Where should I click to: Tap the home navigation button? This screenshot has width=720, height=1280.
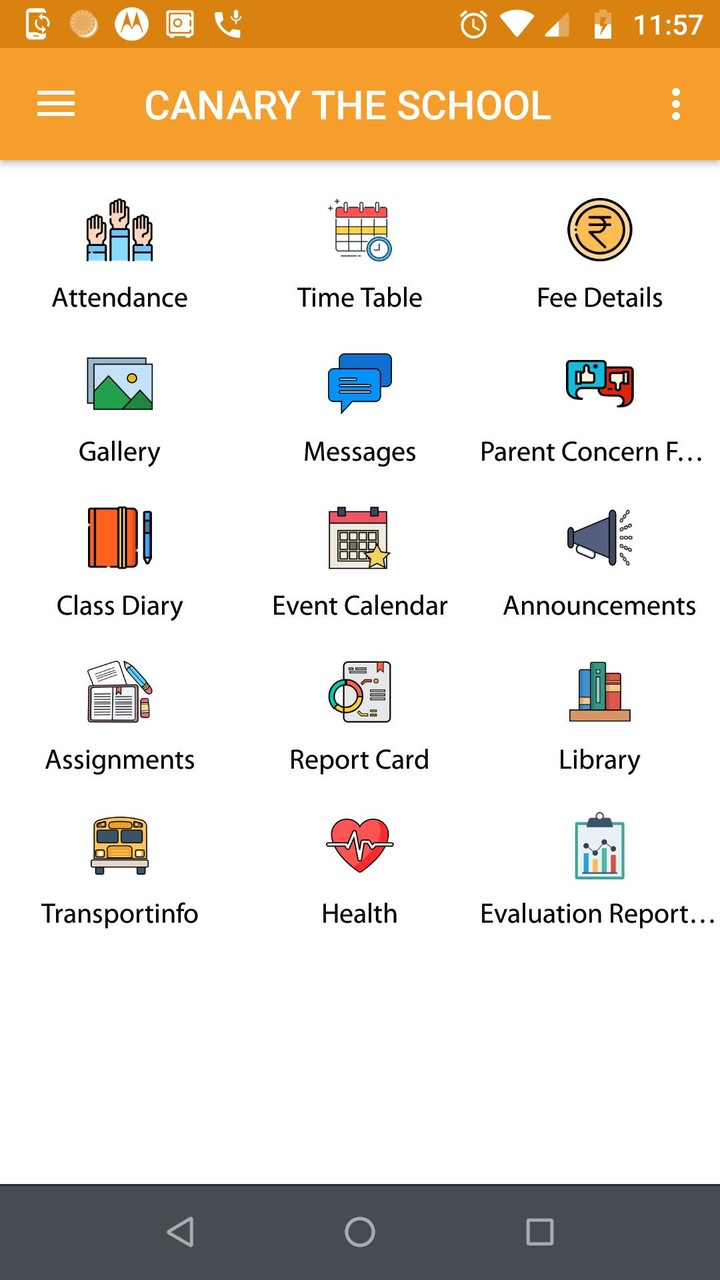point(360,1231)
